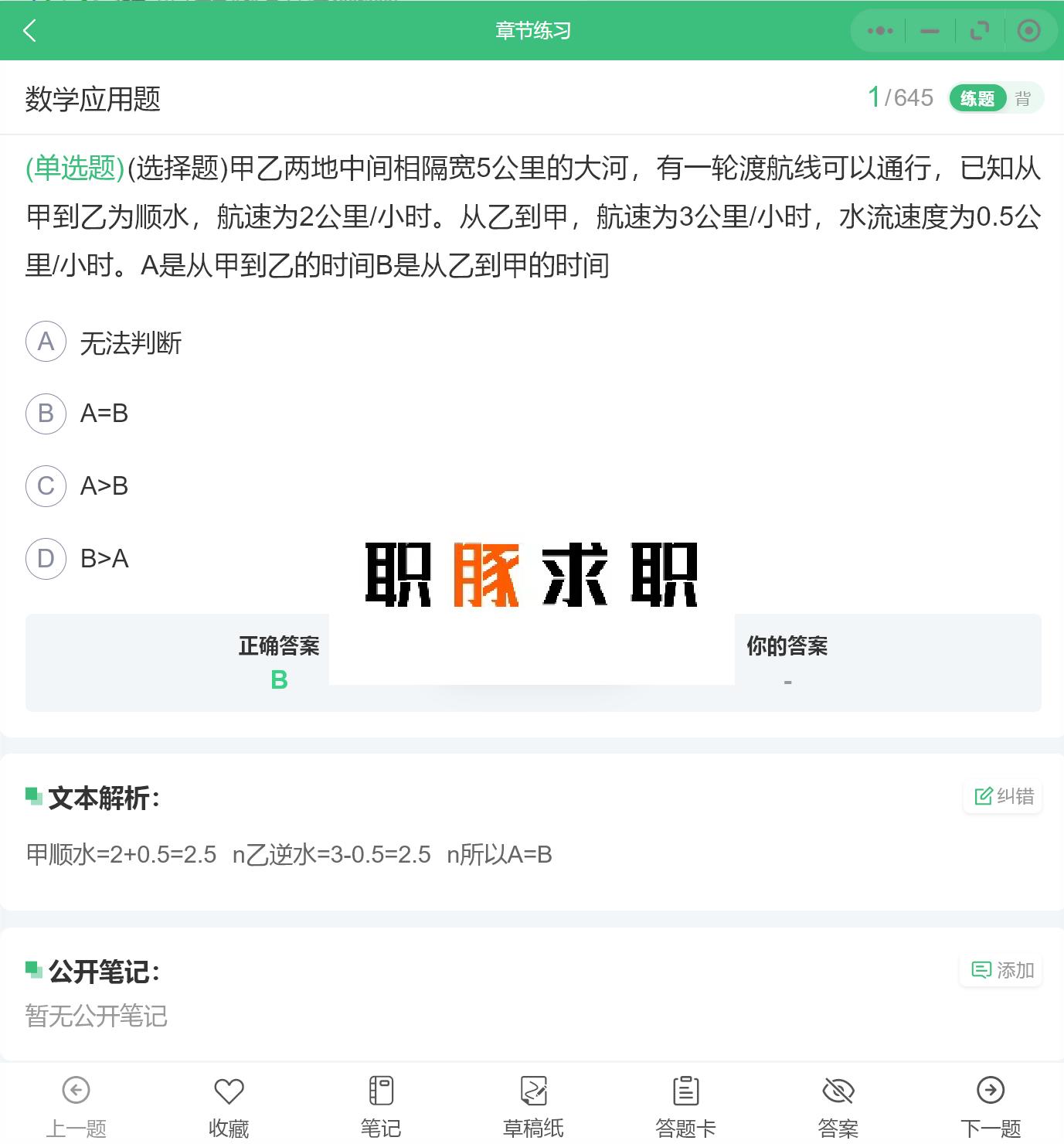The image size is (1064, 1144).
Task: Open the 收藏 favorite heart icon
Action: [228, 1093]
